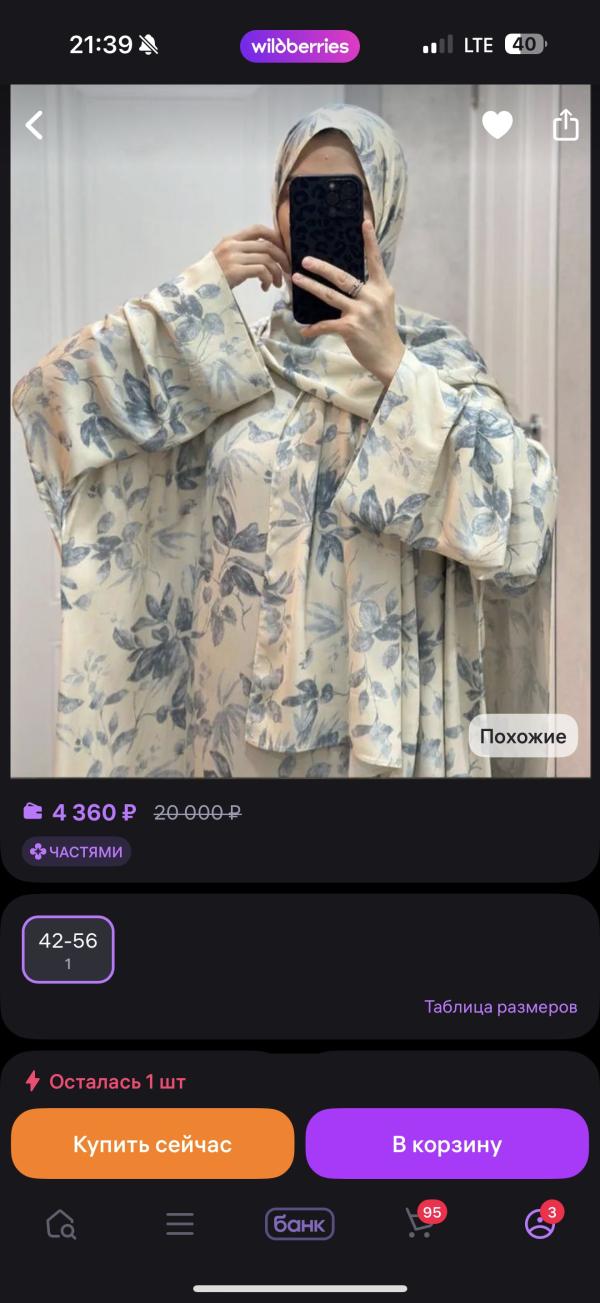Screen dimensions: 600x1303
Task: Add to cart with В корзину
Action: (x=446, y=1144)
